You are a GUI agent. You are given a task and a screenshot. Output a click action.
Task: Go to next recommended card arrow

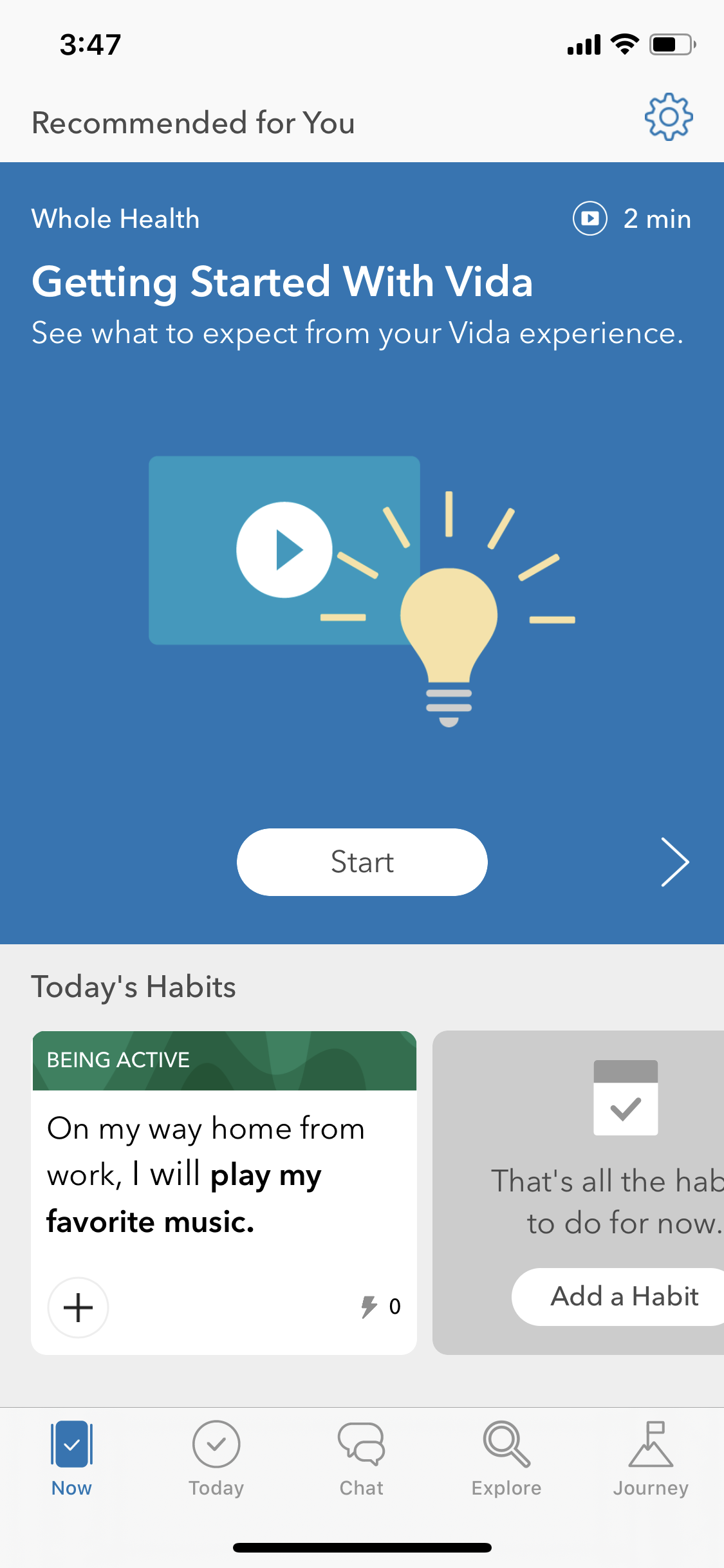tap(674, 862)
